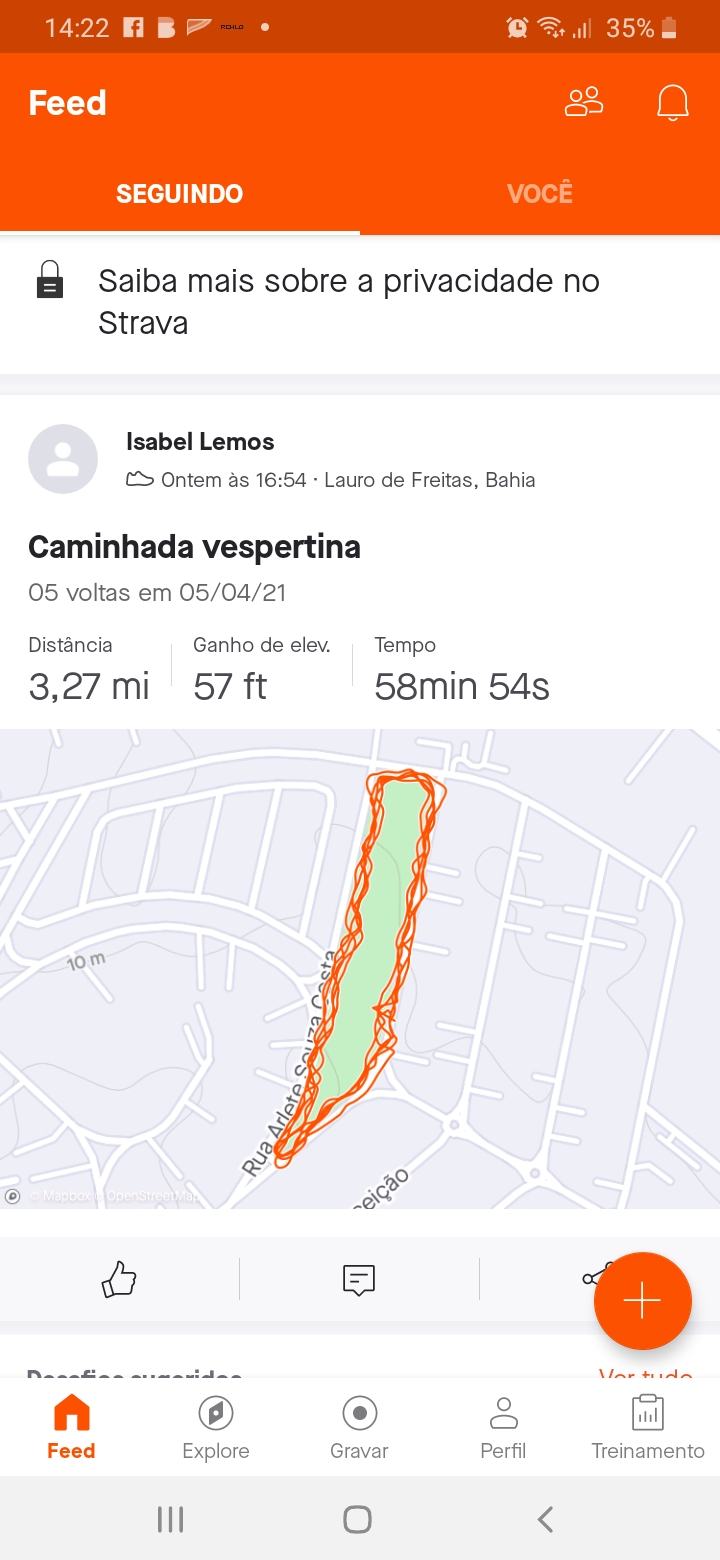Switch to the Explore tab
The height and width of the screenshot is (1560, 720).
pos(216,1428)
